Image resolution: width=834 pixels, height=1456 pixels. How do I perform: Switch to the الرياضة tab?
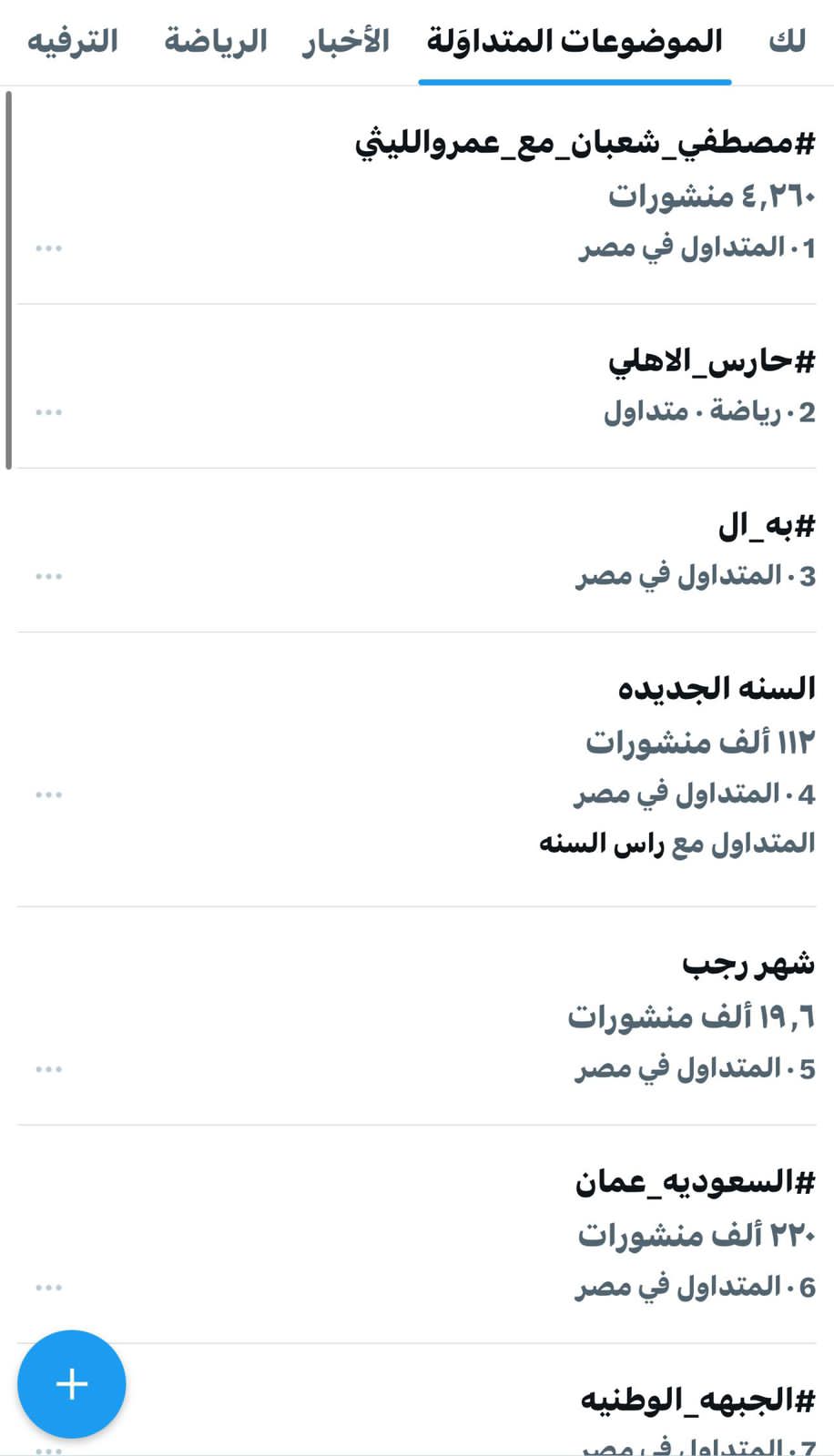216,42
